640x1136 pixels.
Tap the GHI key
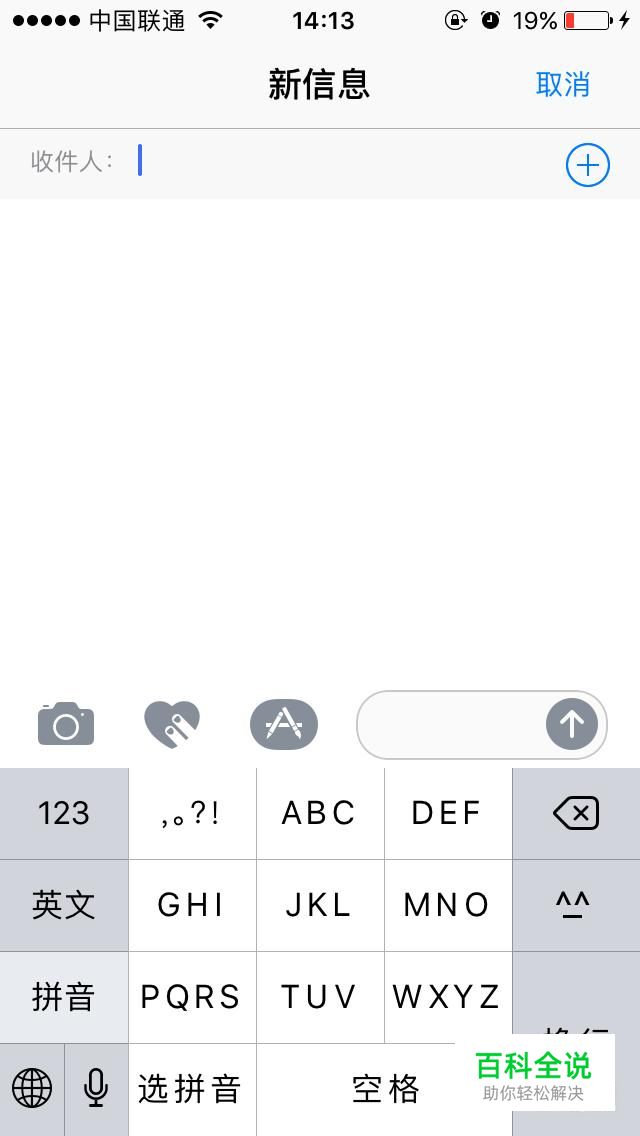pos(192,905)
